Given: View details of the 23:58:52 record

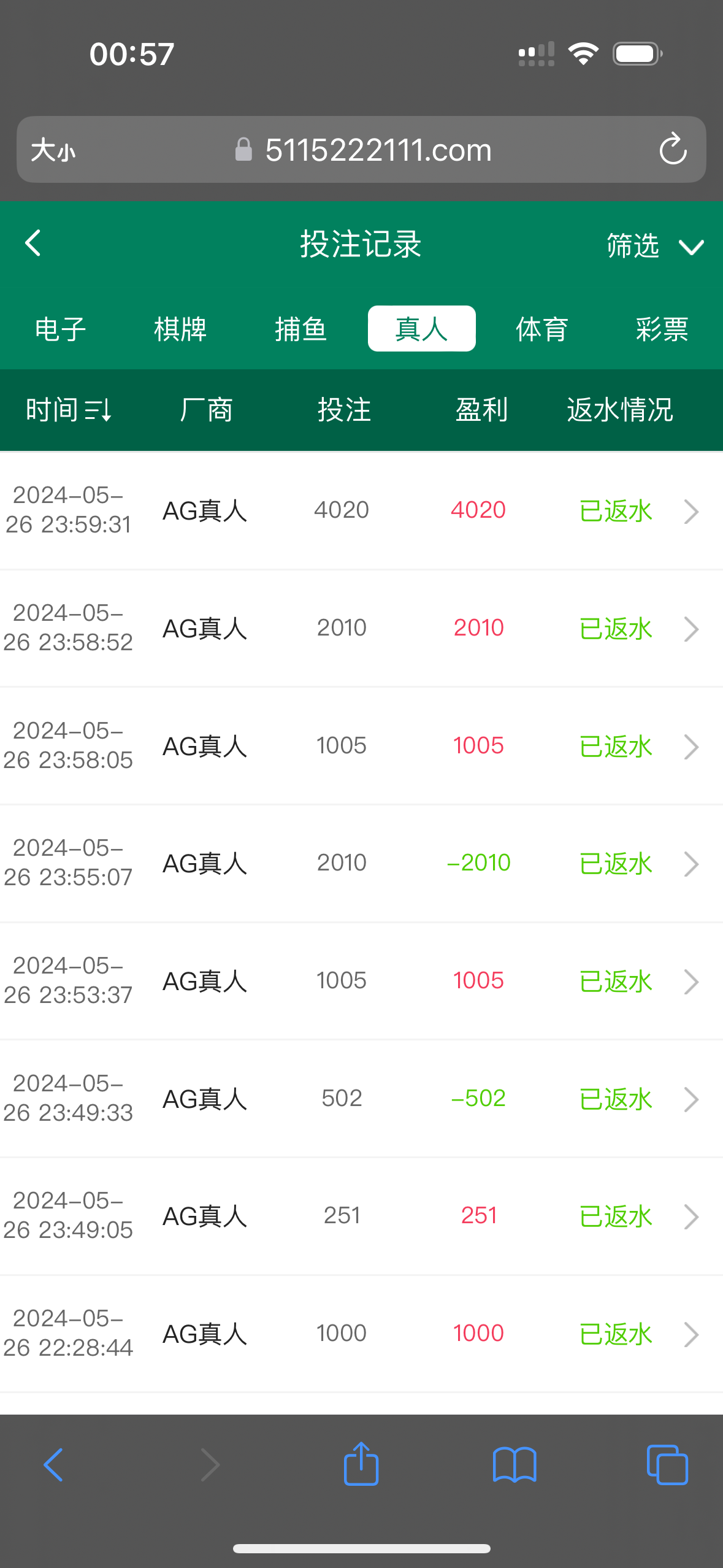Looking at the screenshot, I should click(x=690, y=629).
